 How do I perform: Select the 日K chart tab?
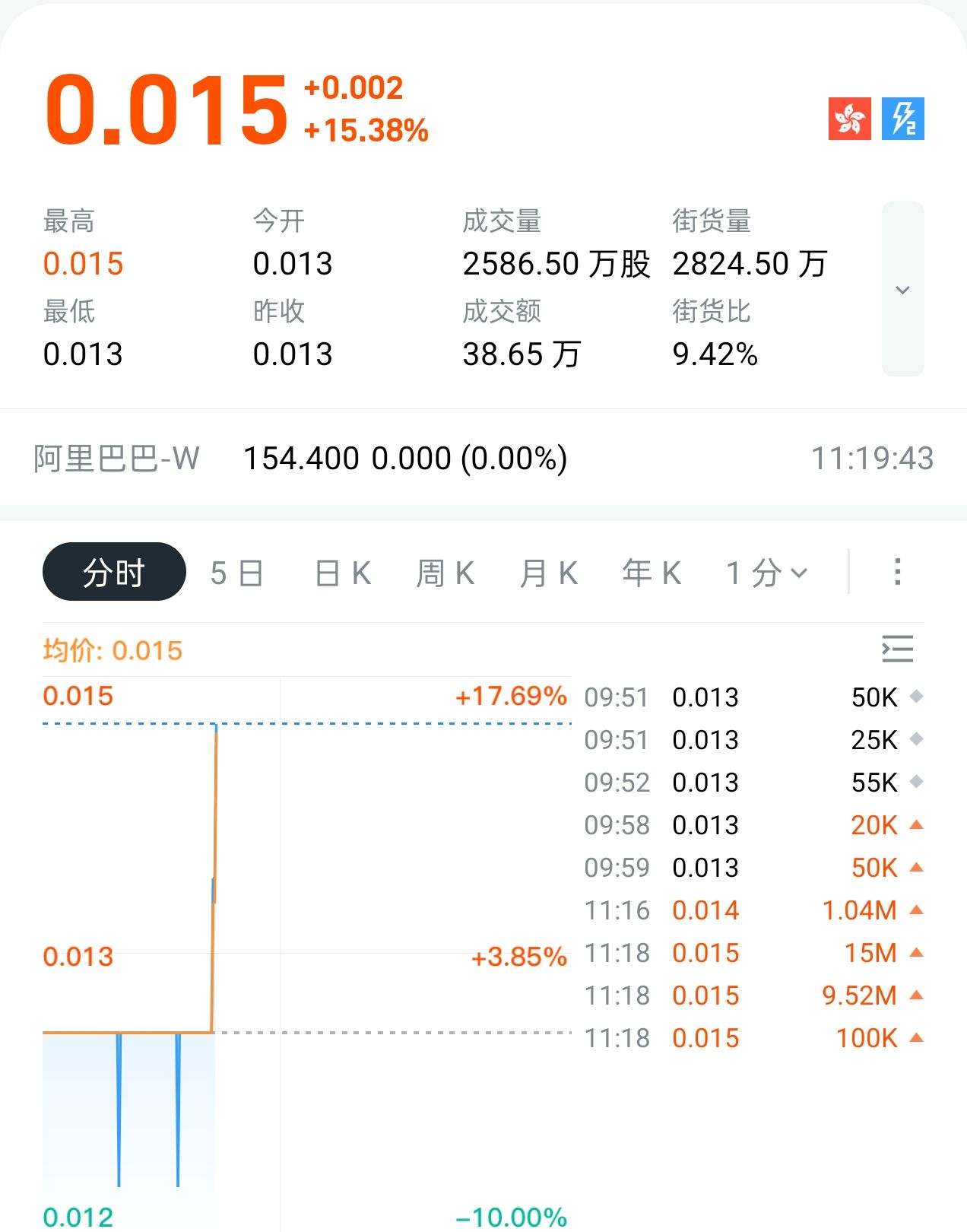343,573
